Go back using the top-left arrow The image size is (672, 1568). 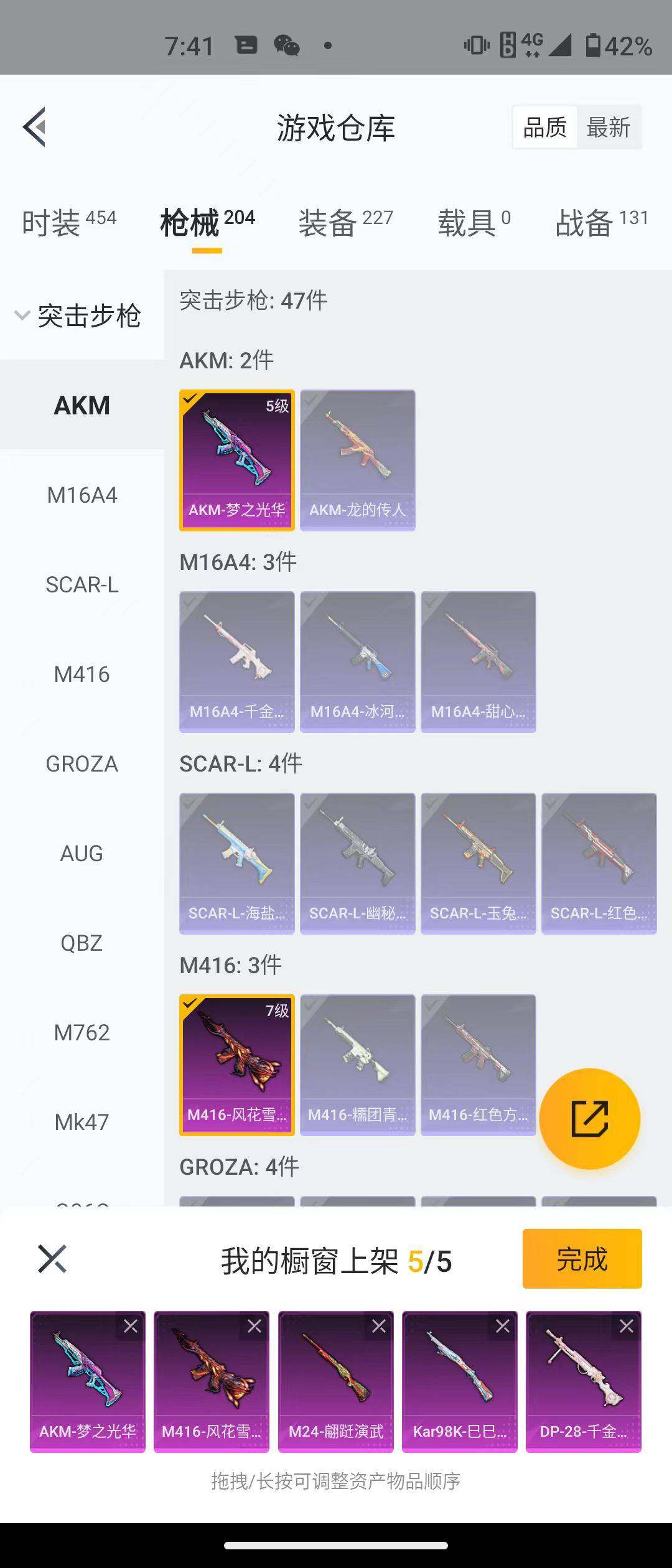(x=35, y=127)
